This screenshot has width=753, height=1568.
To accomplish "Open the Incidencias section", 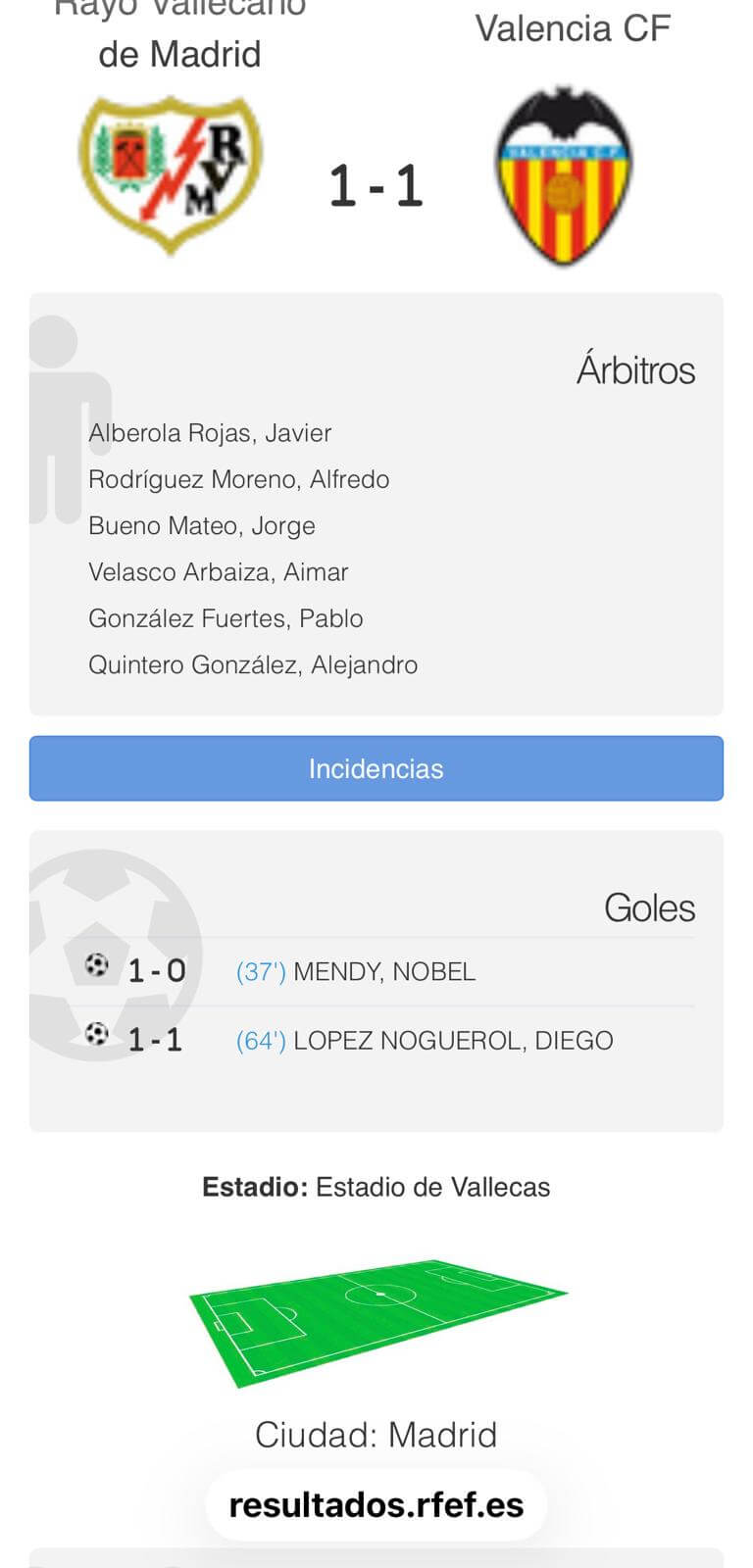I will pyautogui.click(x=376, y=768).
